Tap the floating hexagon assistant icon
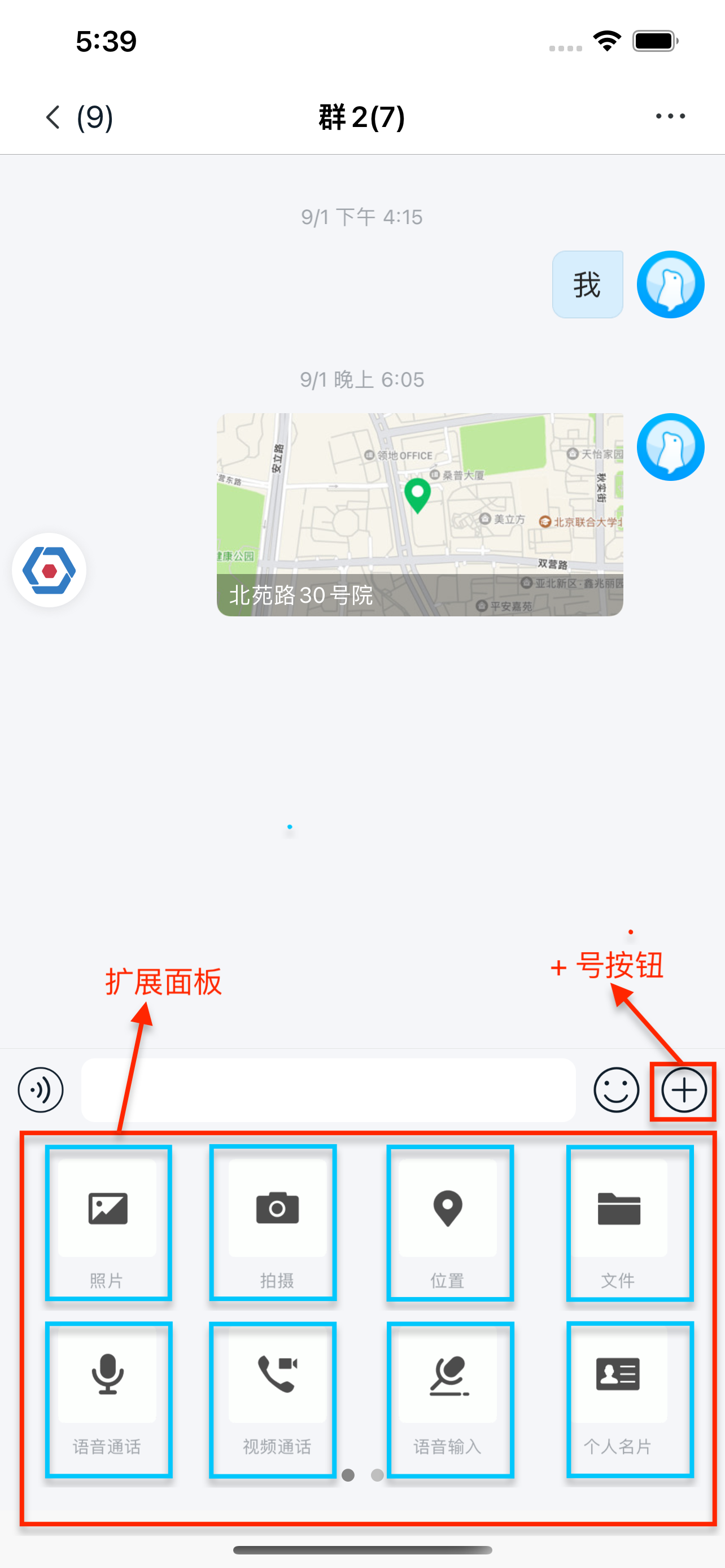 pos(49,570)
